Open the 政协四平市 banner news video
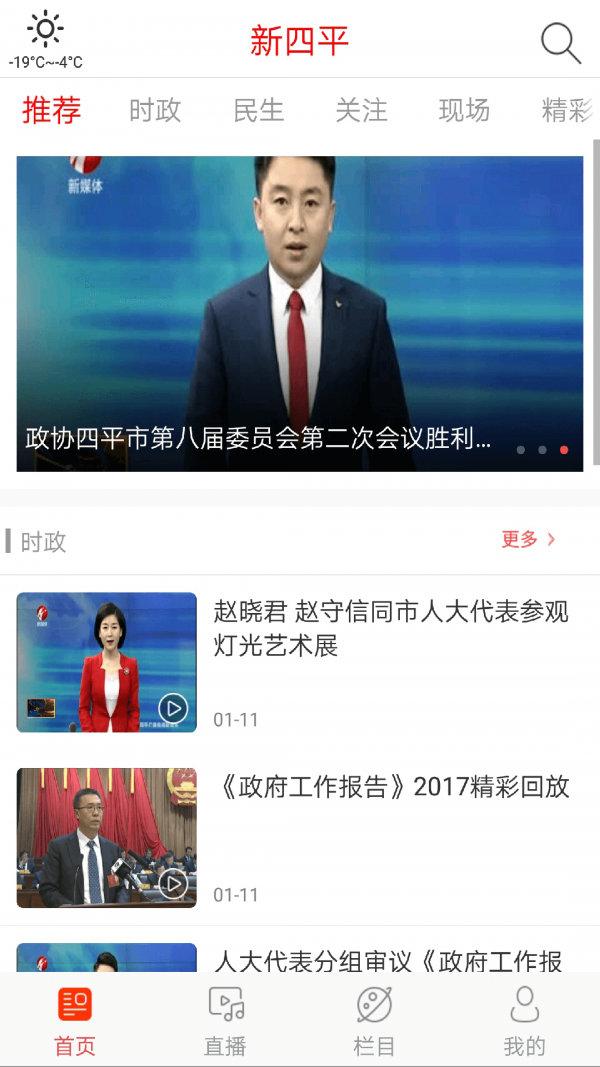This screenshot has width=600, height=1067. [299, 313]
